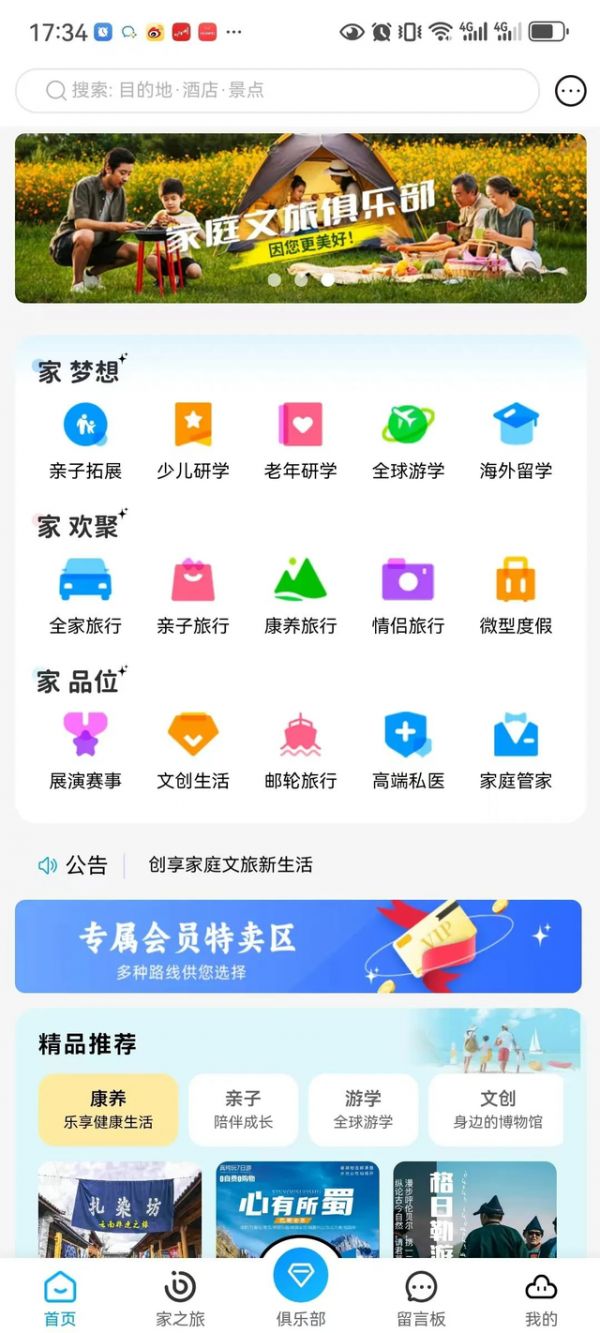The width and height of the screenshot is (600, 1333).
Task: Open 康养旅行 category
Action: click(301, 595)
